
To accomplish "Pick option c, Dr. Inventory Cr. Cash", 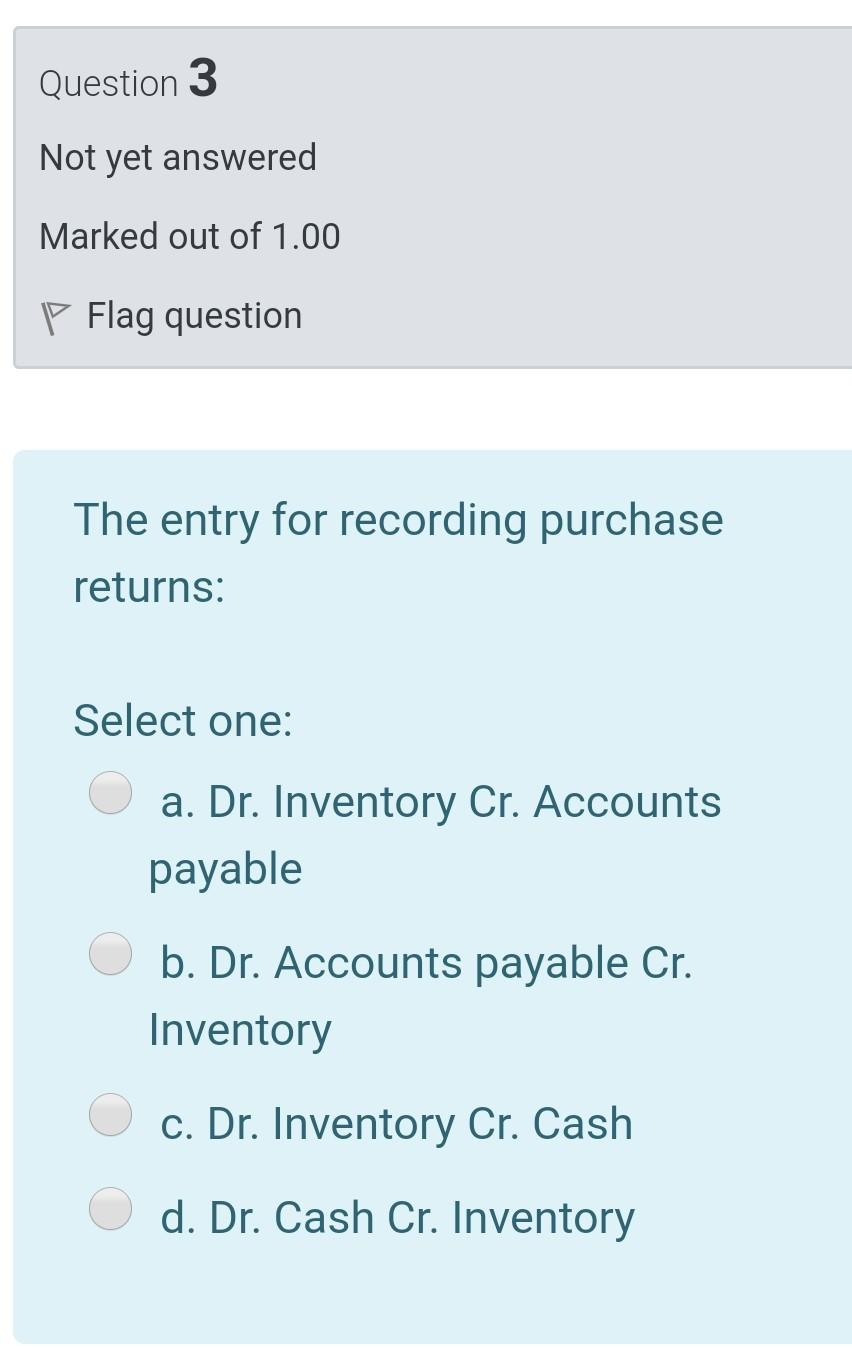I will [x=110, y=1114].
